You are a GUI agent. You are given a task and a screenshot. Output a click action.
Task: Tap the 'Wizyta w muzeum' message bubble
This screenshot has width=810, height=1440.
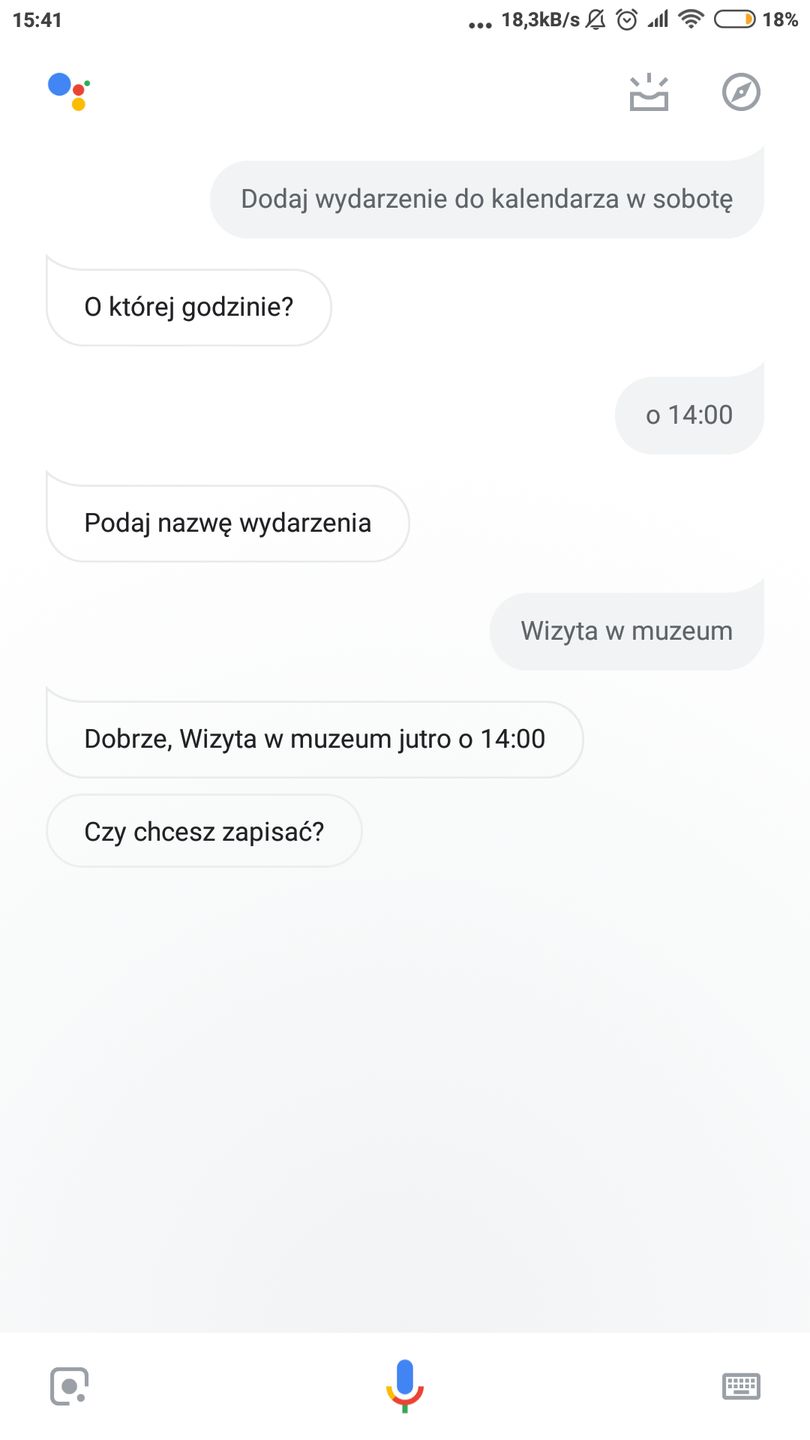(x=626, y=630)
